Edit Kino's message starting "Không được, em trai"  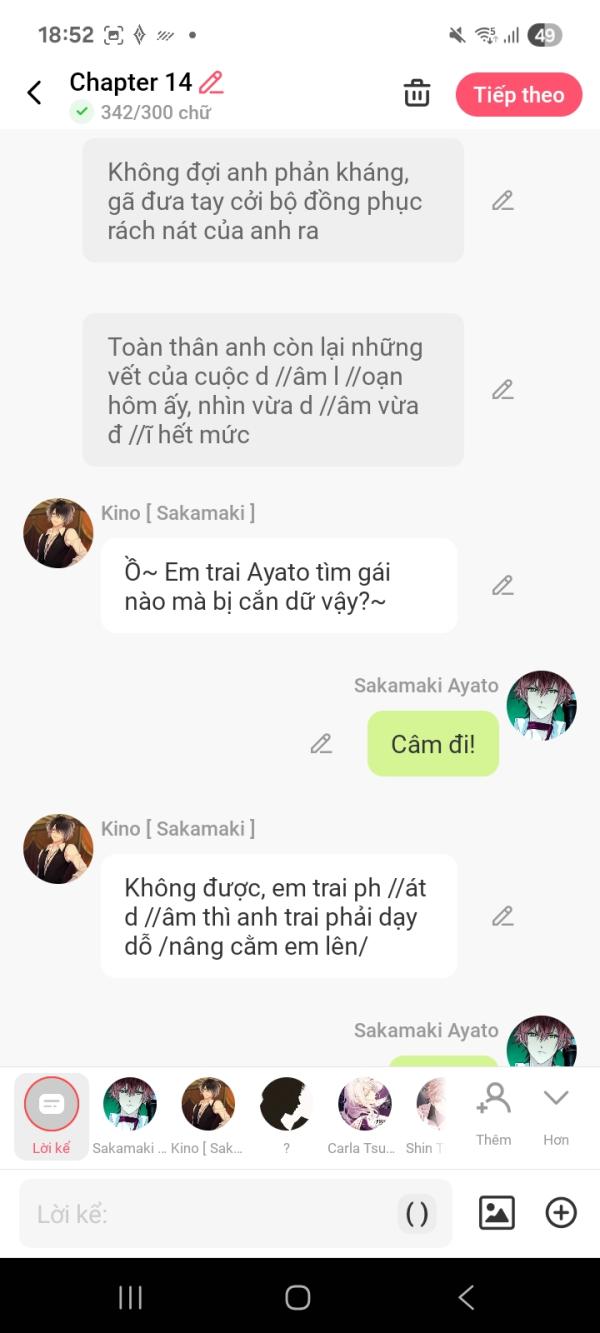[x=502, y=916]
